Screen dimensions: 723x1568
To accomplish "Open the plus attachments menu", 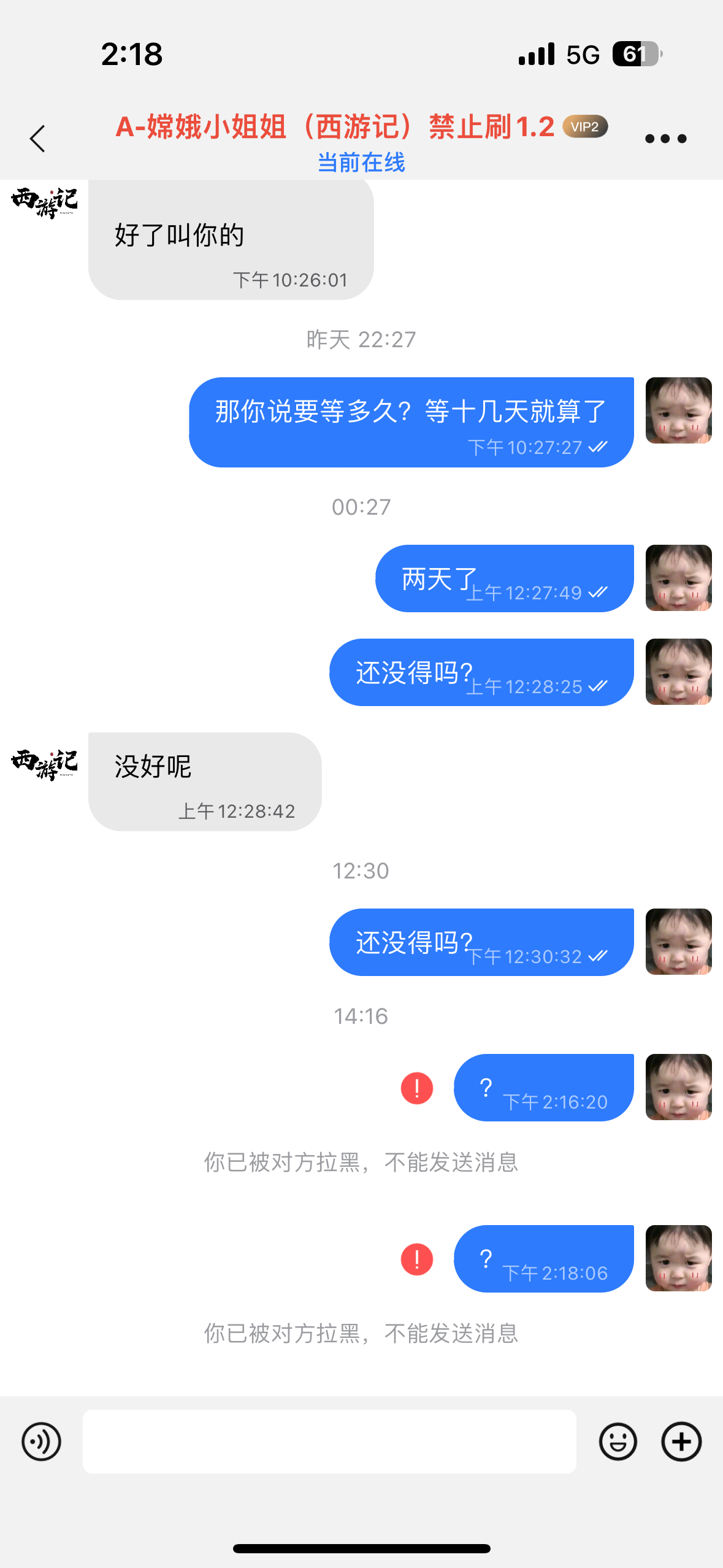I will pos(681,1442).
